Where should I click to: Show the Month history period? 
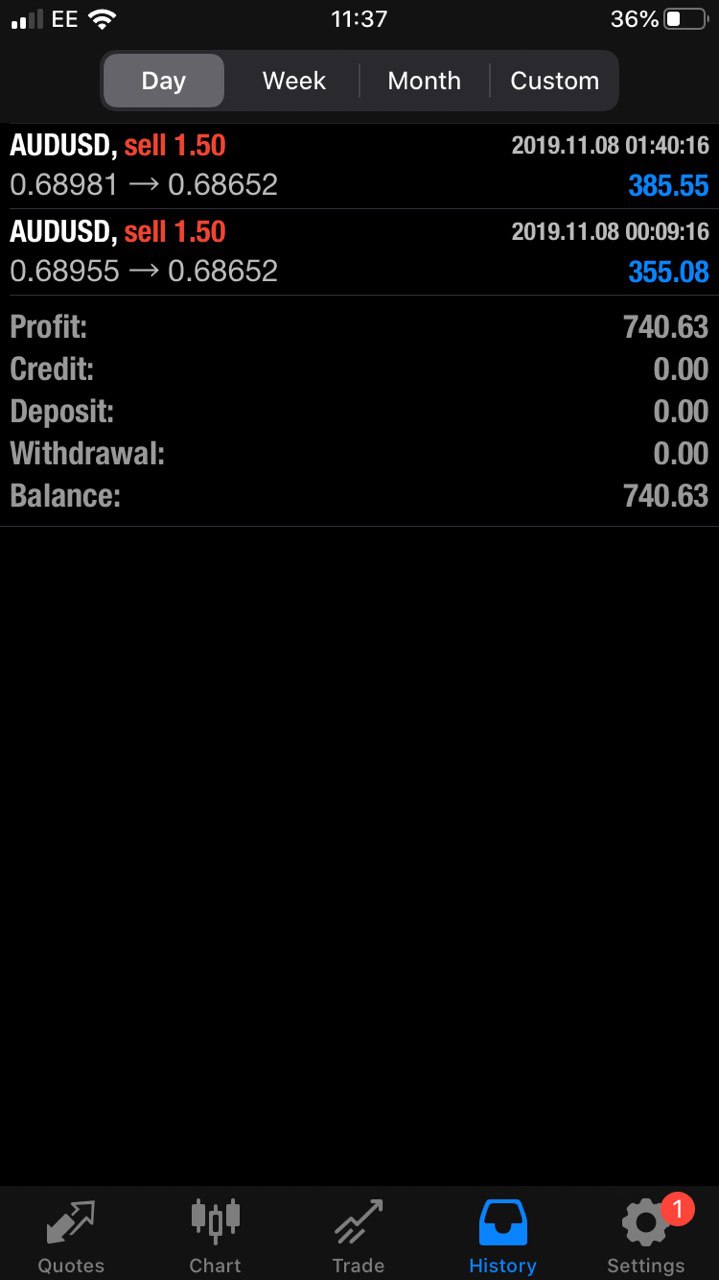pyautogui.click(x=424, y=81)
